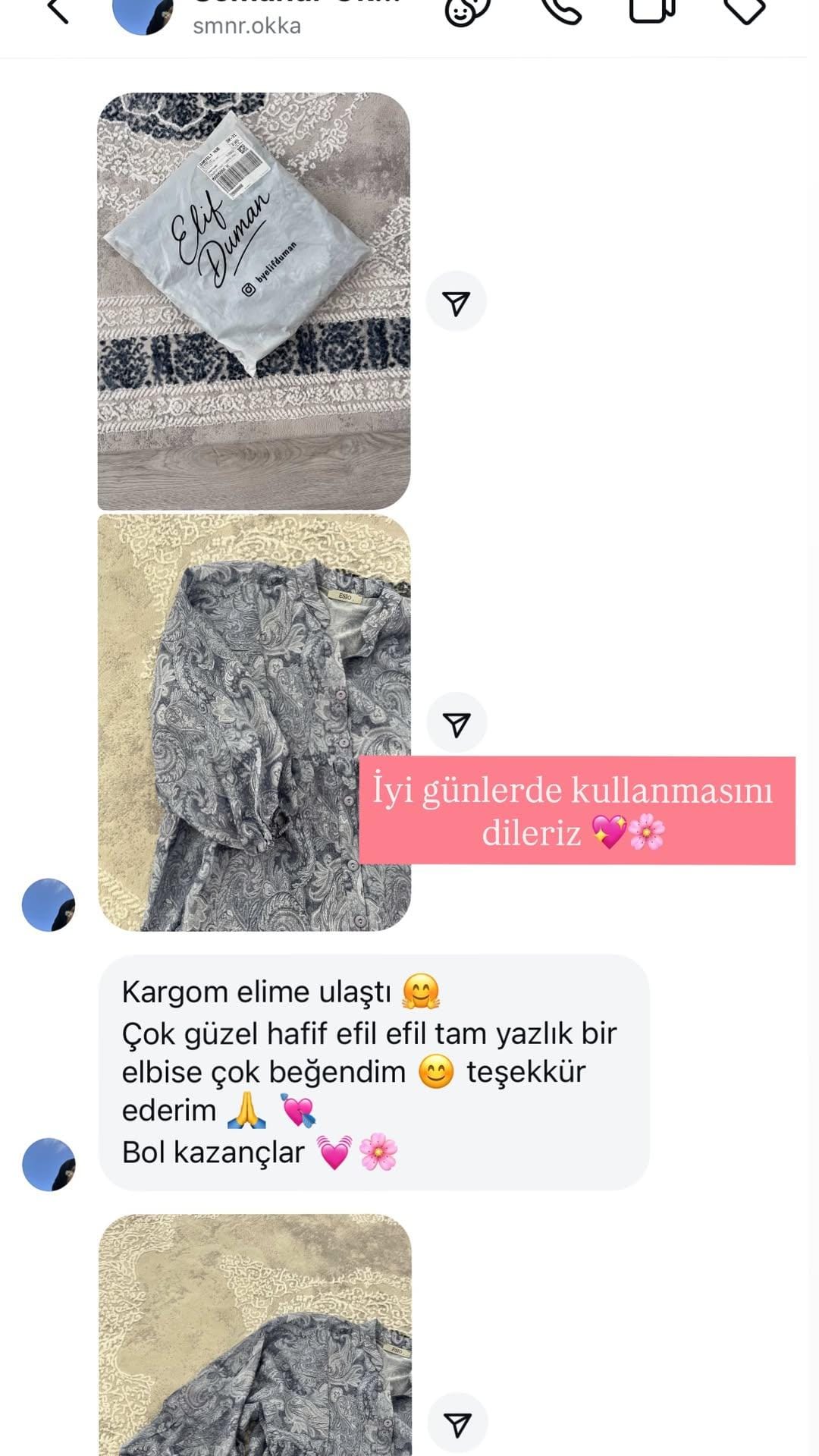Screen dimensions: 819x1456
Task: Tap the sender avatar beside the Kargom message
Action: pyautogui.click(x=49, y=1164)
